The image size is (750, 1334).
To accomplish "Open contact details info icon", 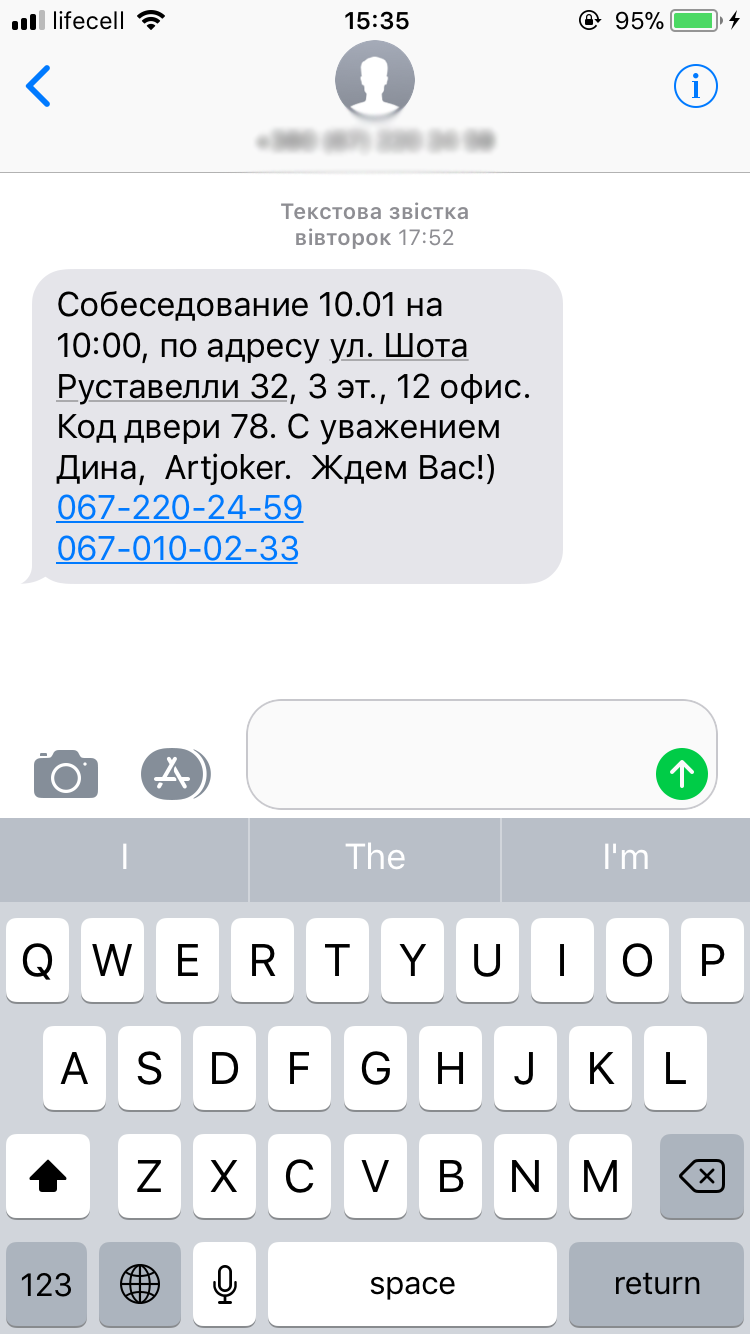I will tap(696, 87).
